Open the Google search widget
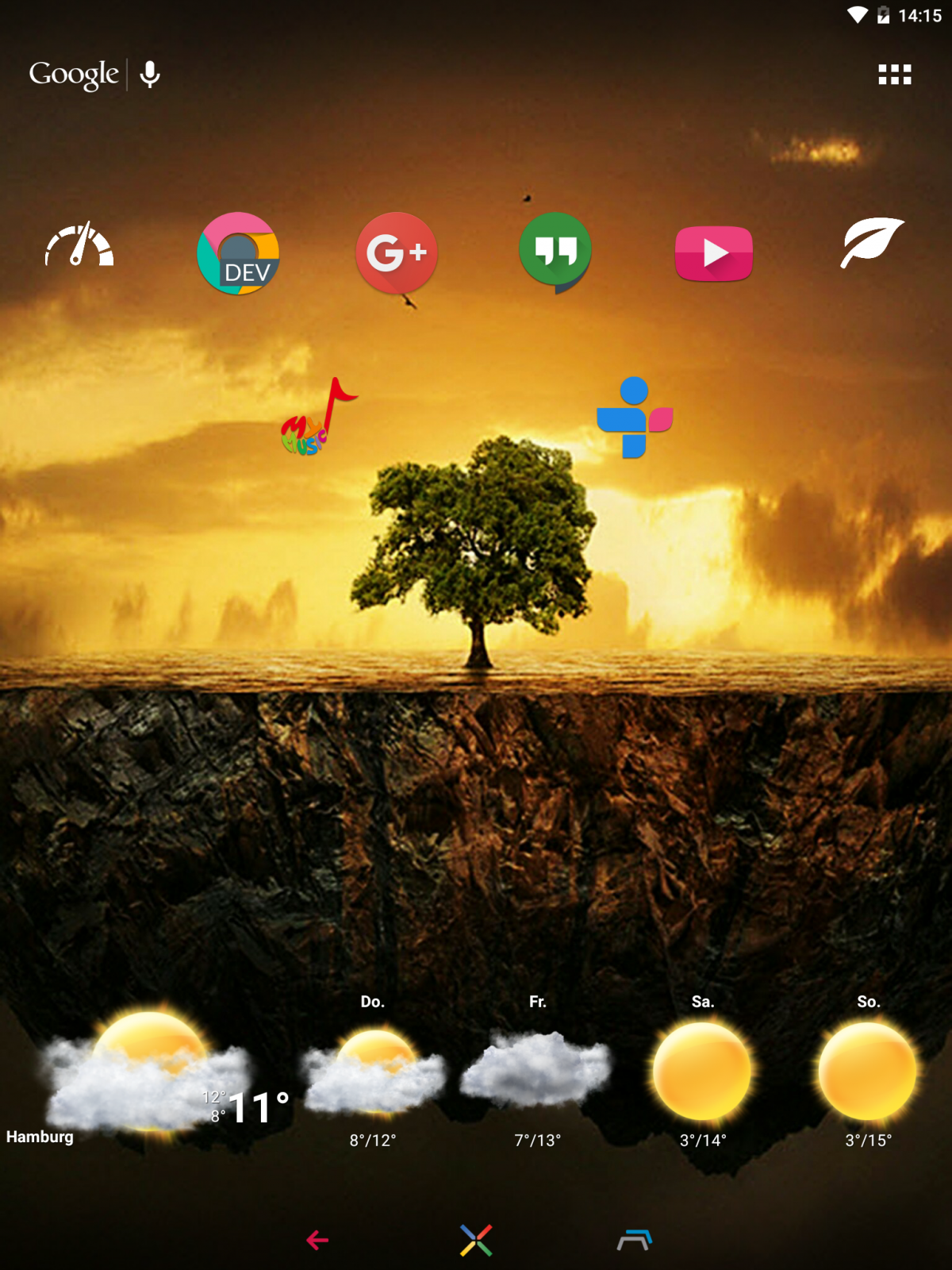Image resolution: width=952 pixels, height=1270 pixels. click(74, 75)
